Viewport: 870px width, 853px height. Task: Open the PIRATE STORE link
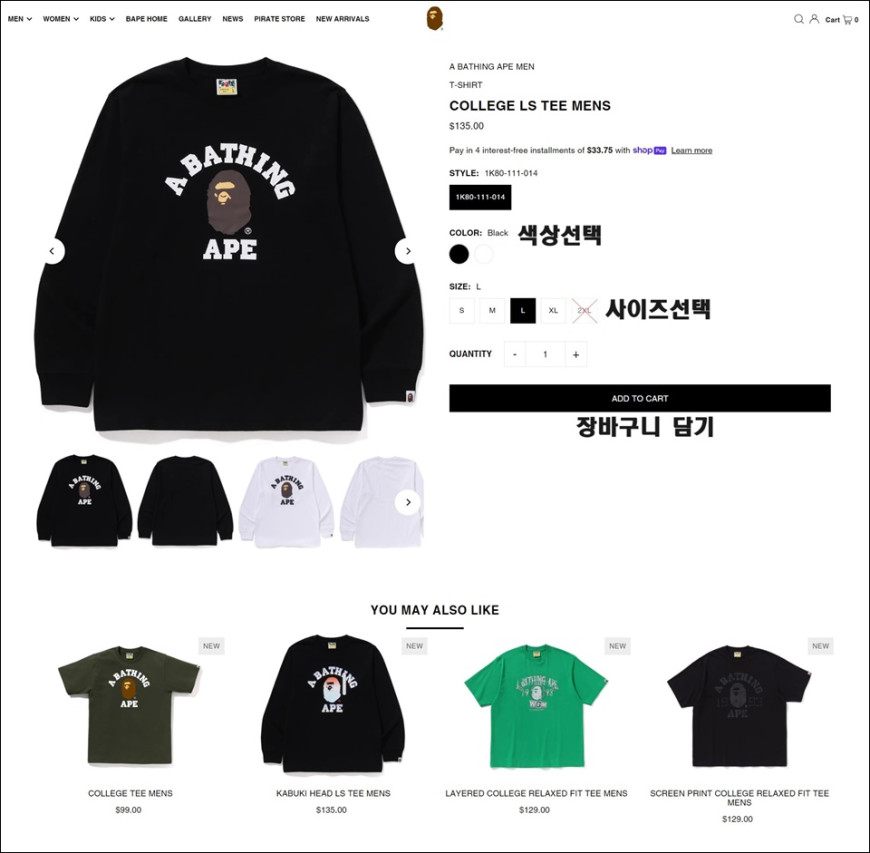[279, 19]
